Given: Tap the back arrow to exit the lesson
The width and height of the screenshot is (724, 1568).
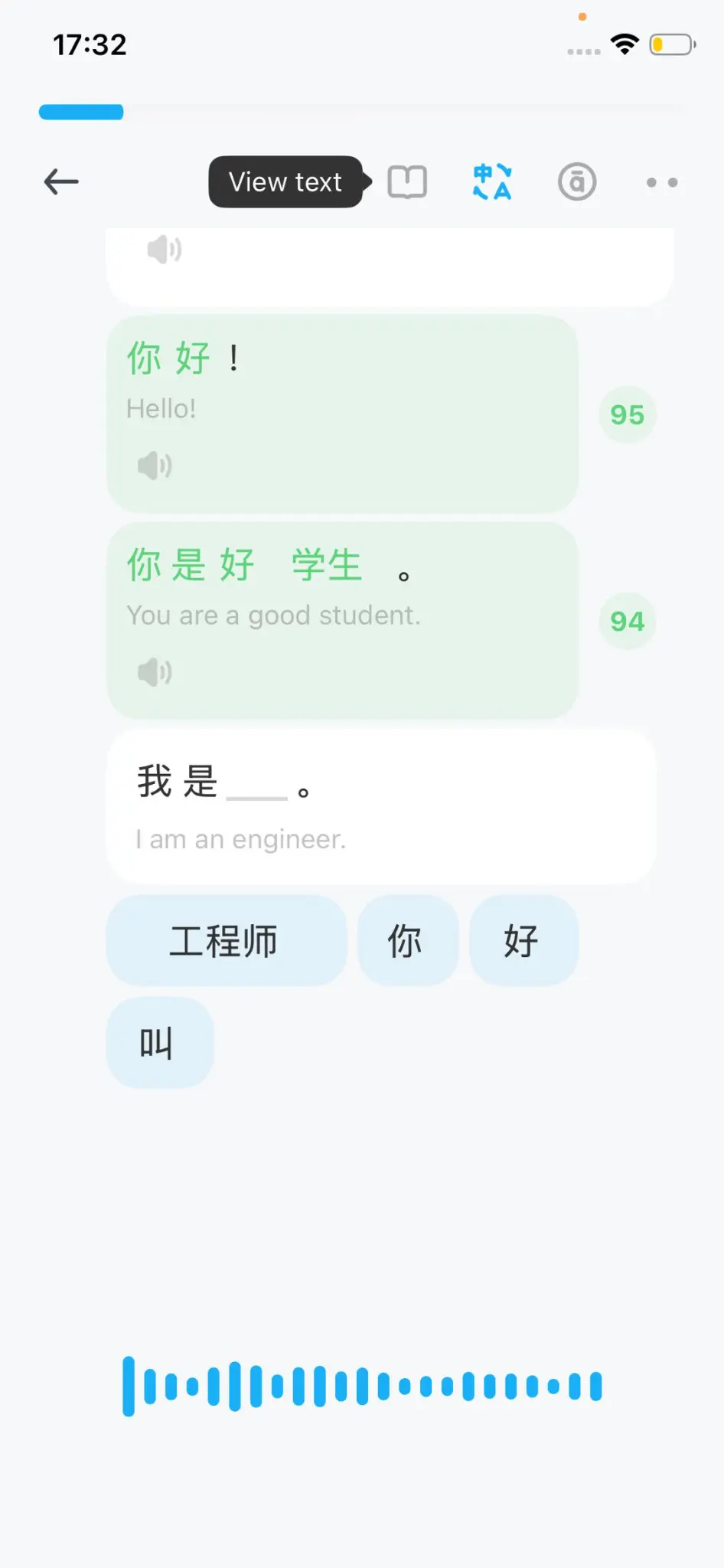Looking at the screenshot, I should tap(61, 181).
